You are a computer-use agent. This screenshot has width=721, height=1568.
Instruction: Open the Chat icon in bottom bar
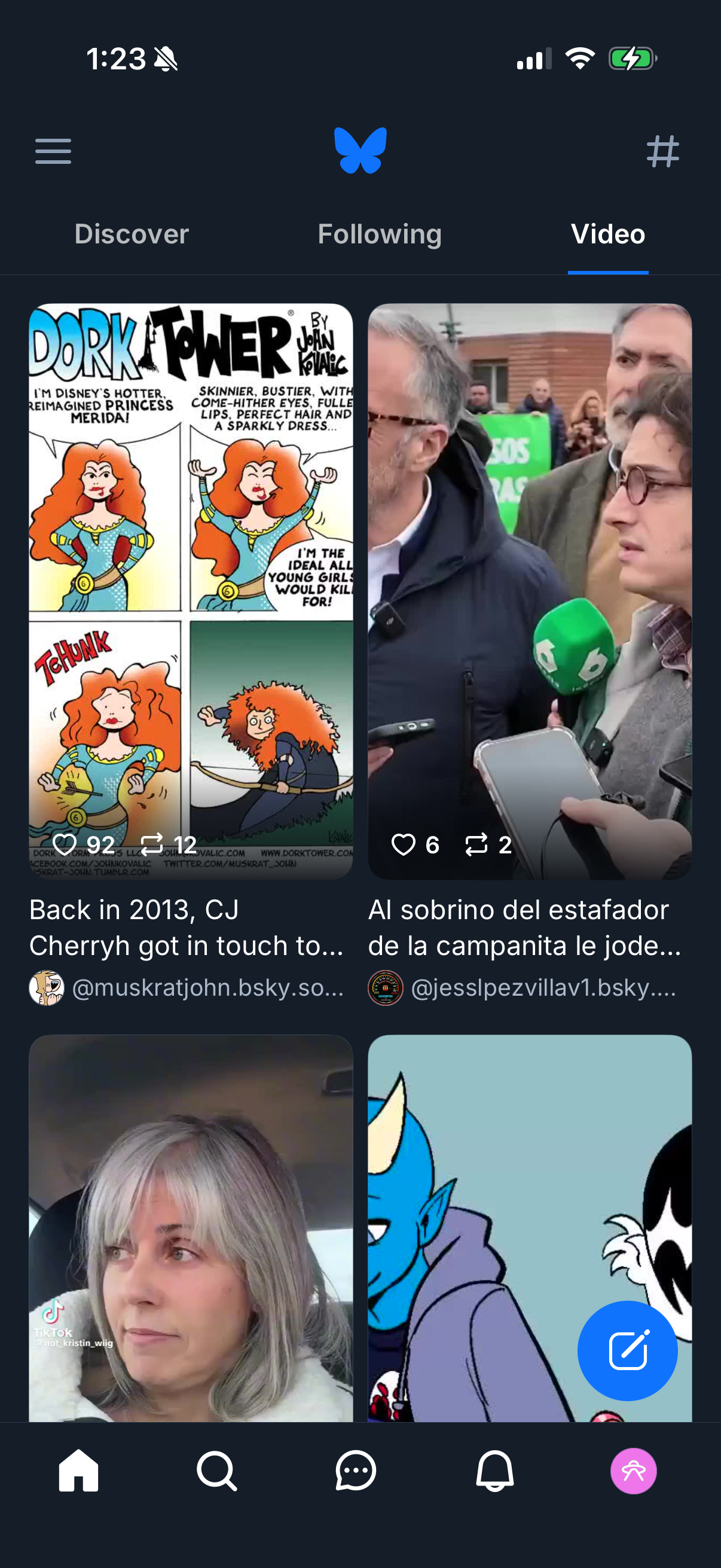tap(355, 1471)
